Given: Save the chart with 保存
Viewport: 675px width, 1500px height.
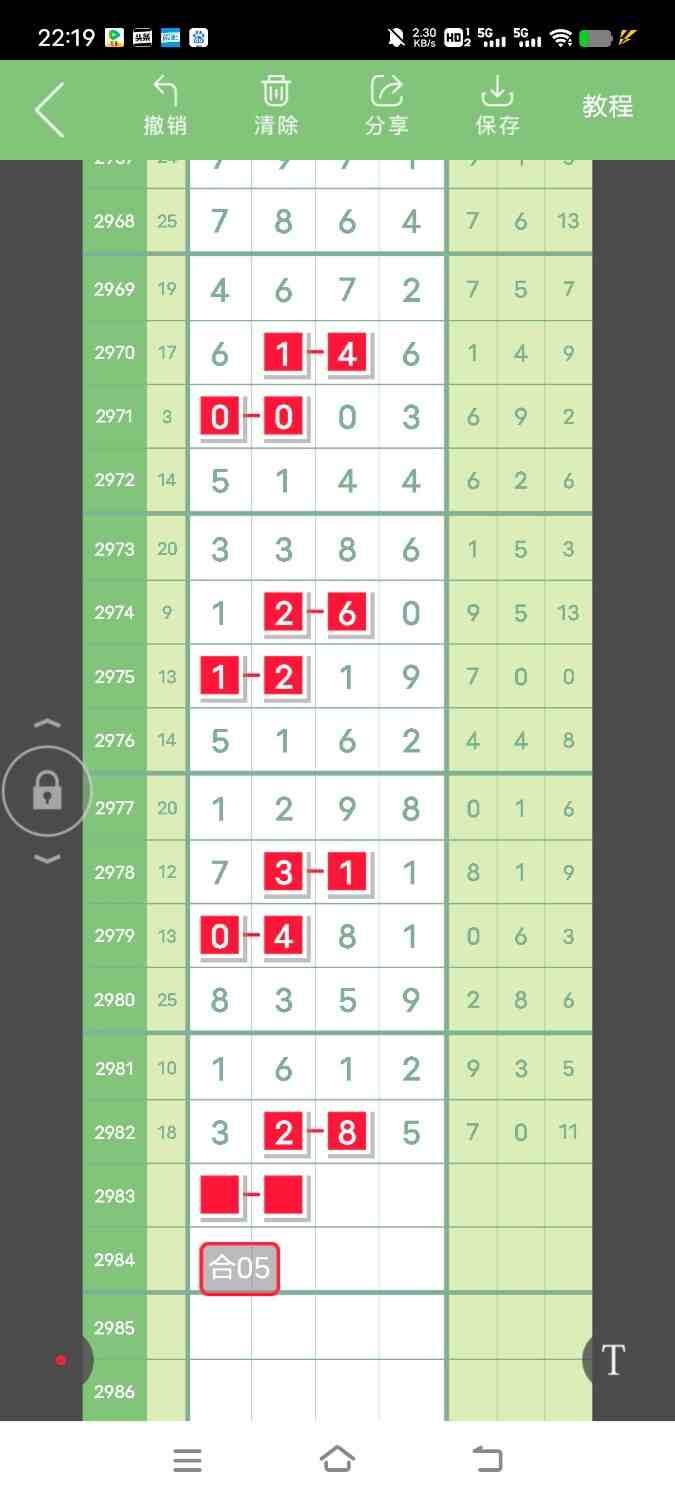Looking at the screenshot, I should [497, 107].
